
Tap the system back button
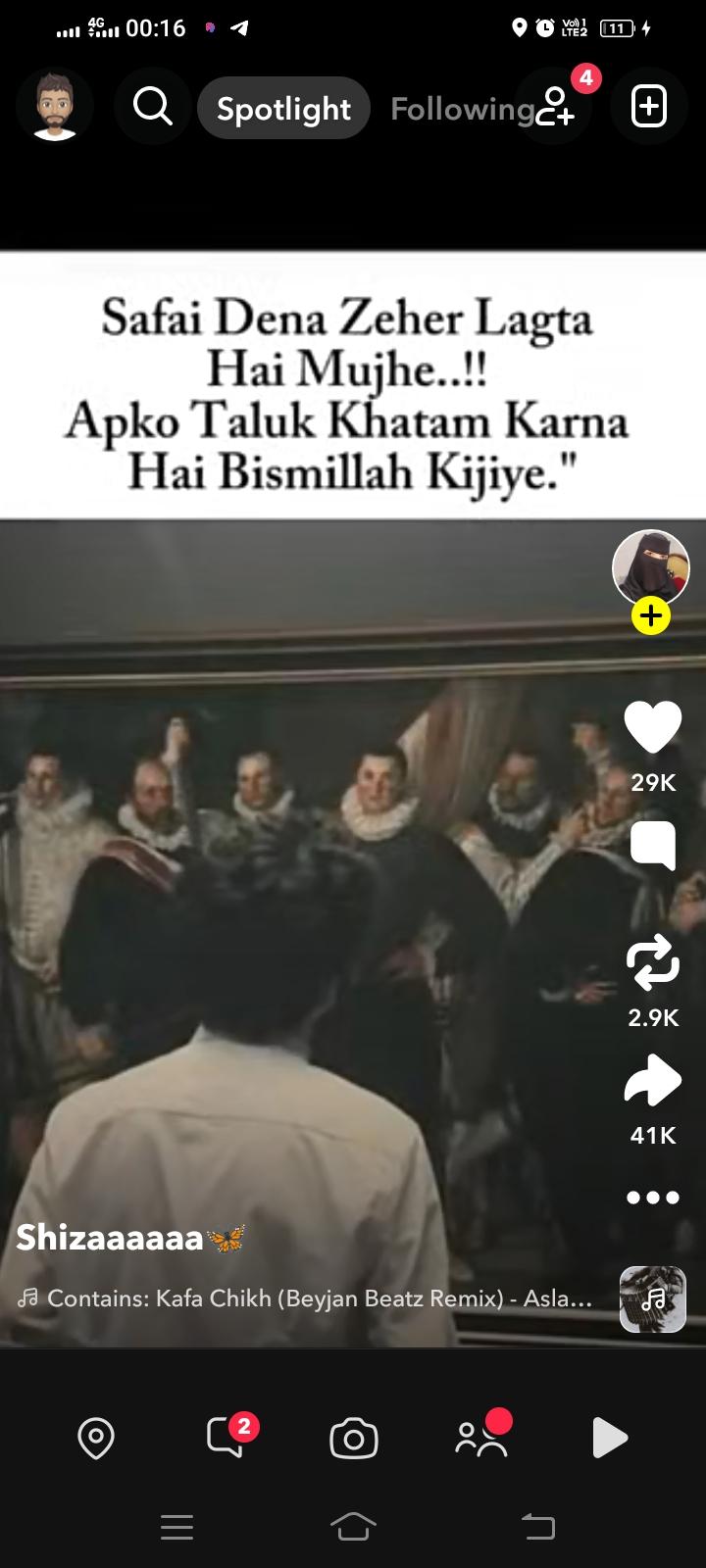537,1526
